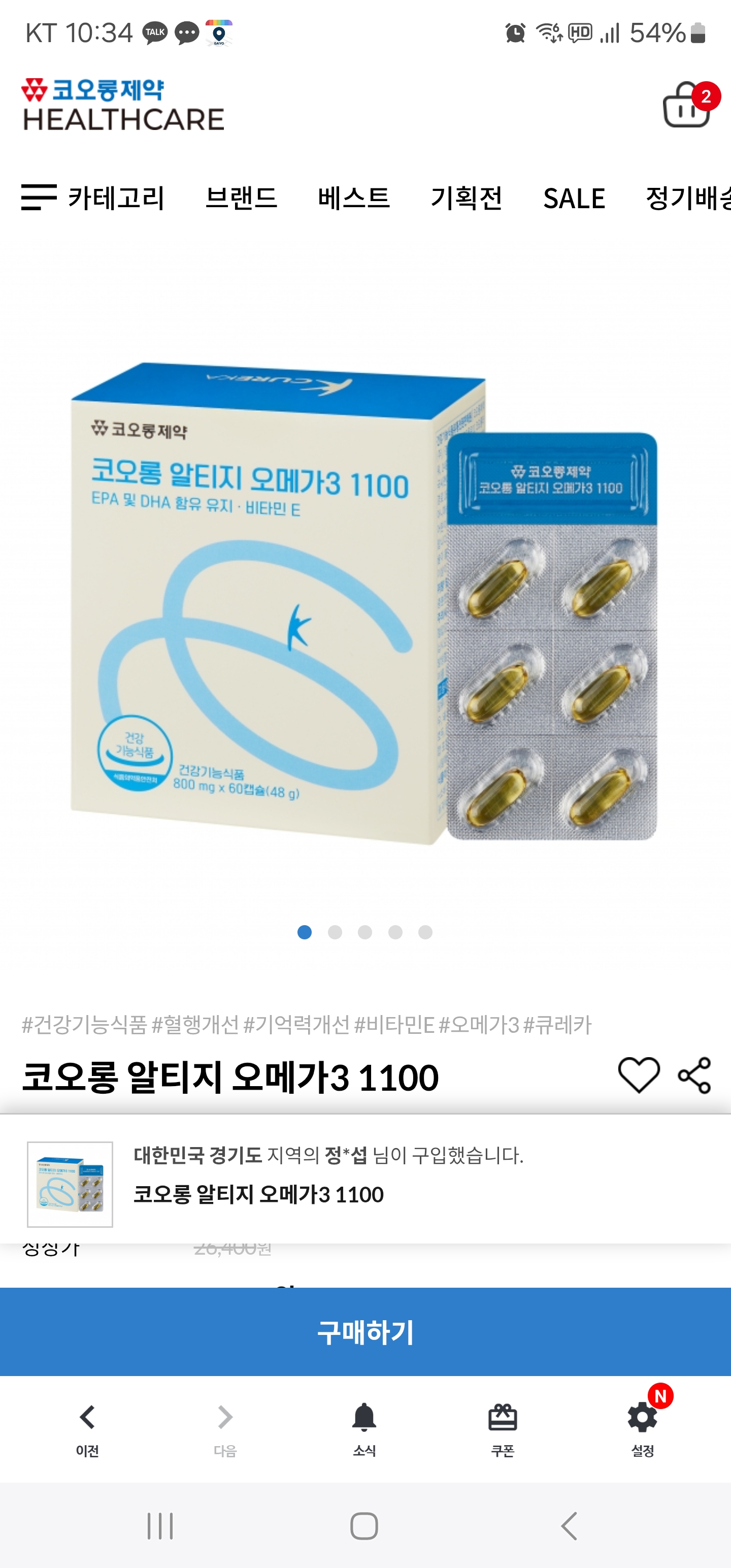731x1568 pixels.
Task: Go to the SALE tab
Action: pos(573,198)
